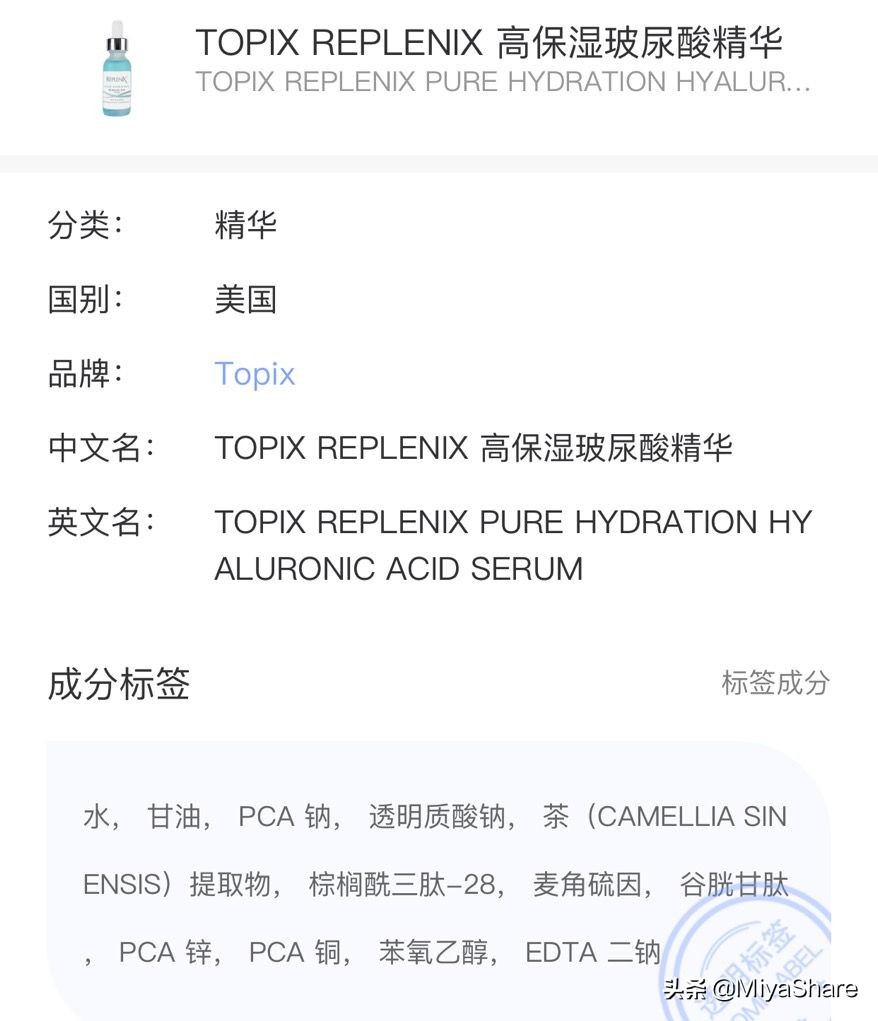
Task: Click the 成分标签 section heading
Action: pyautogui.click(x=119, y=685)
